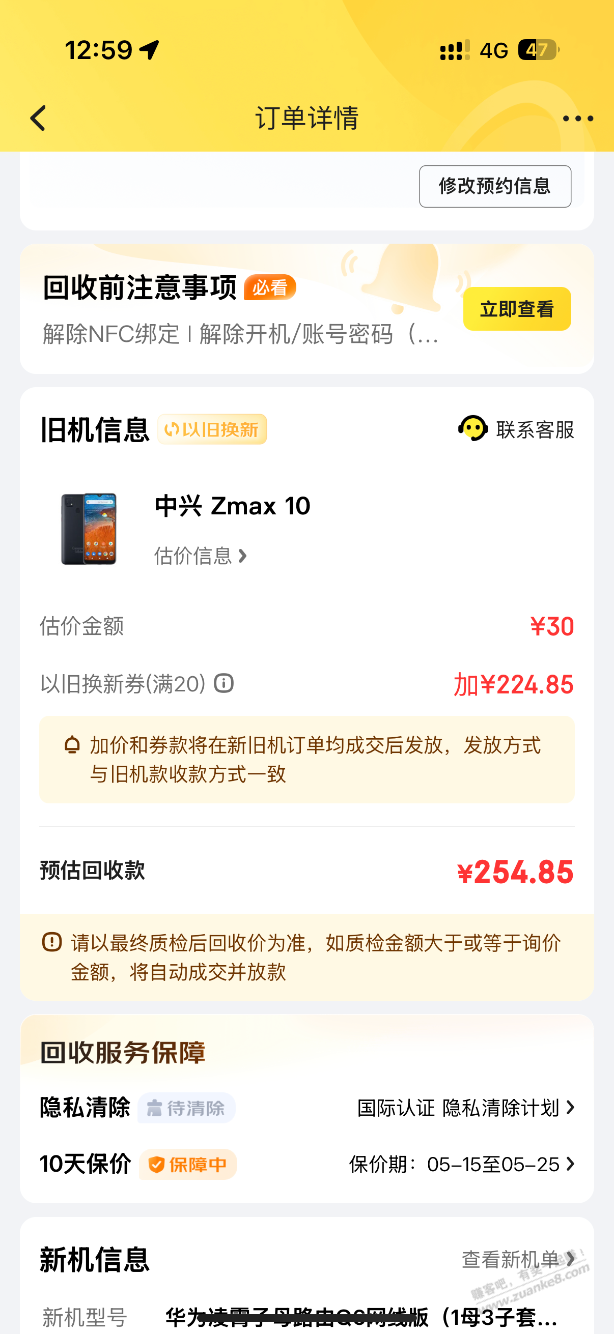Go back from order details
614x1334 pixels.
tap(38, 118)
